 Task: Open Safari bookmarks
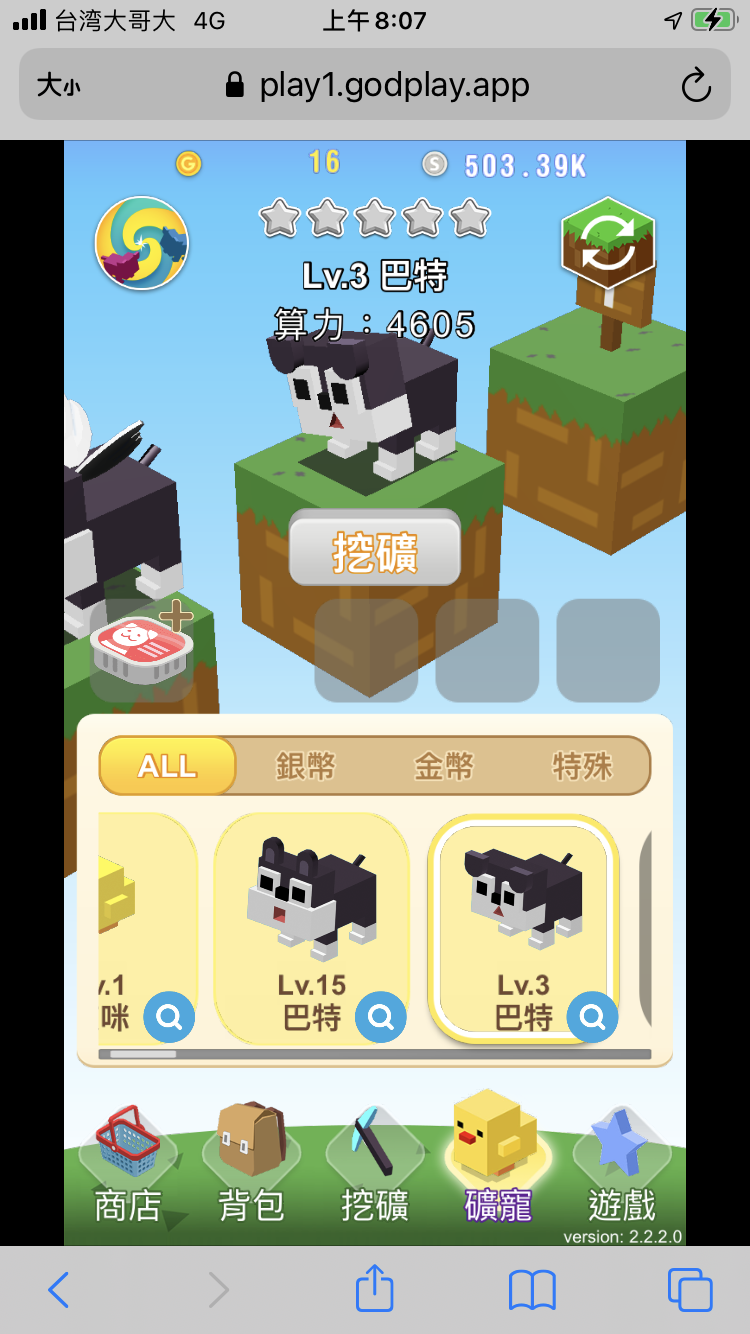click(x=532, y=1290)
